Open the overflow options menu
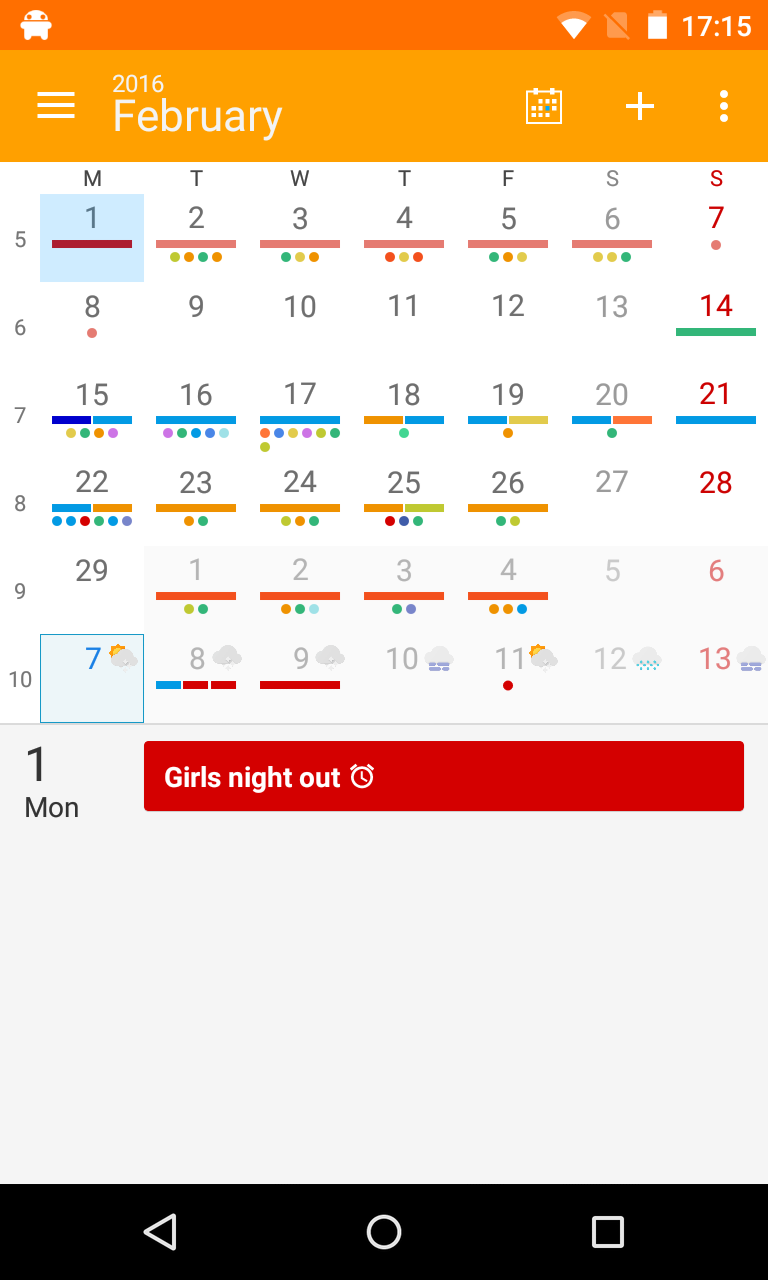 click(723, 105)
